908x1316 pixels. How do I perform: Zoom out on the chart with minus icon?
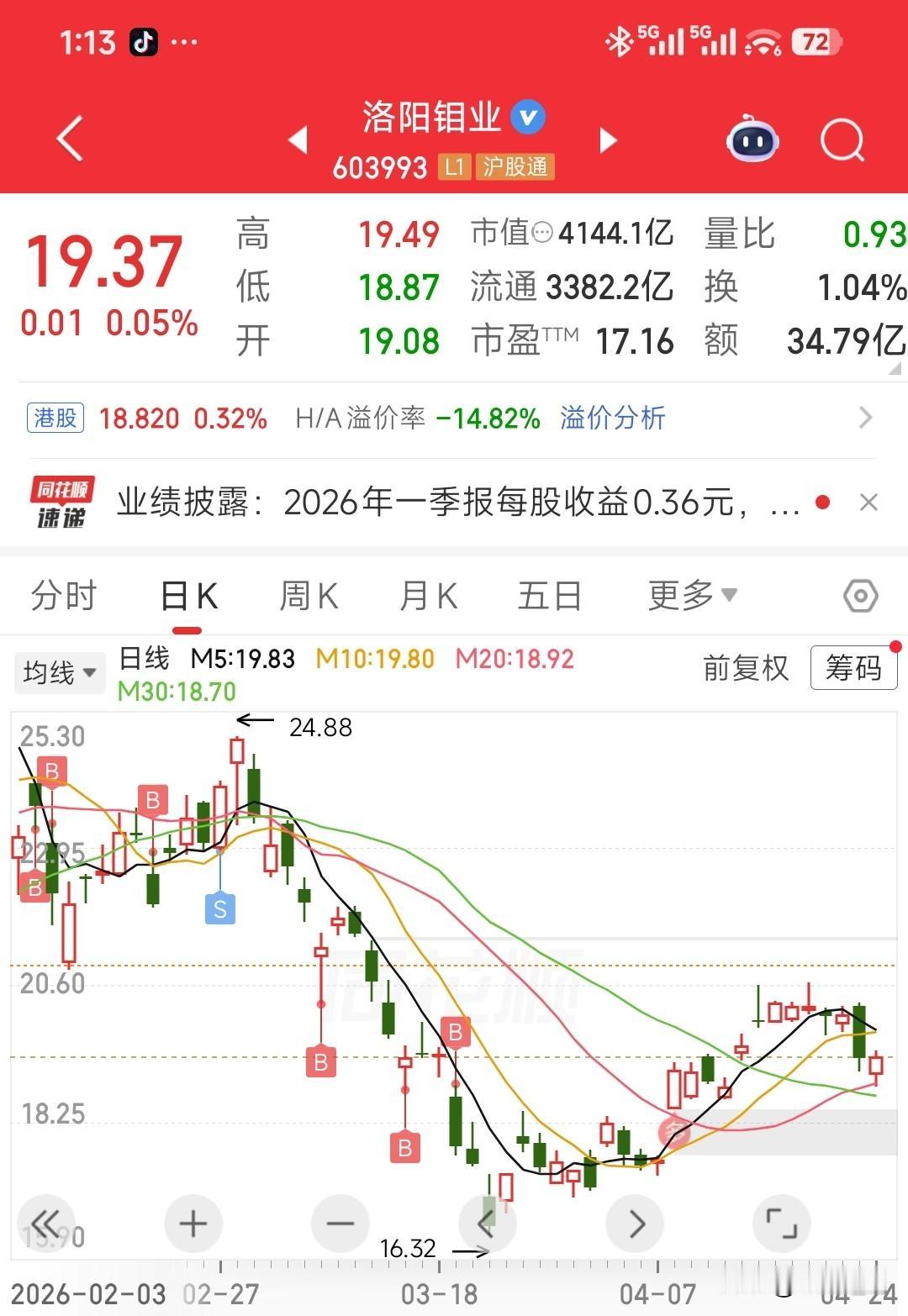point(340,1224)
